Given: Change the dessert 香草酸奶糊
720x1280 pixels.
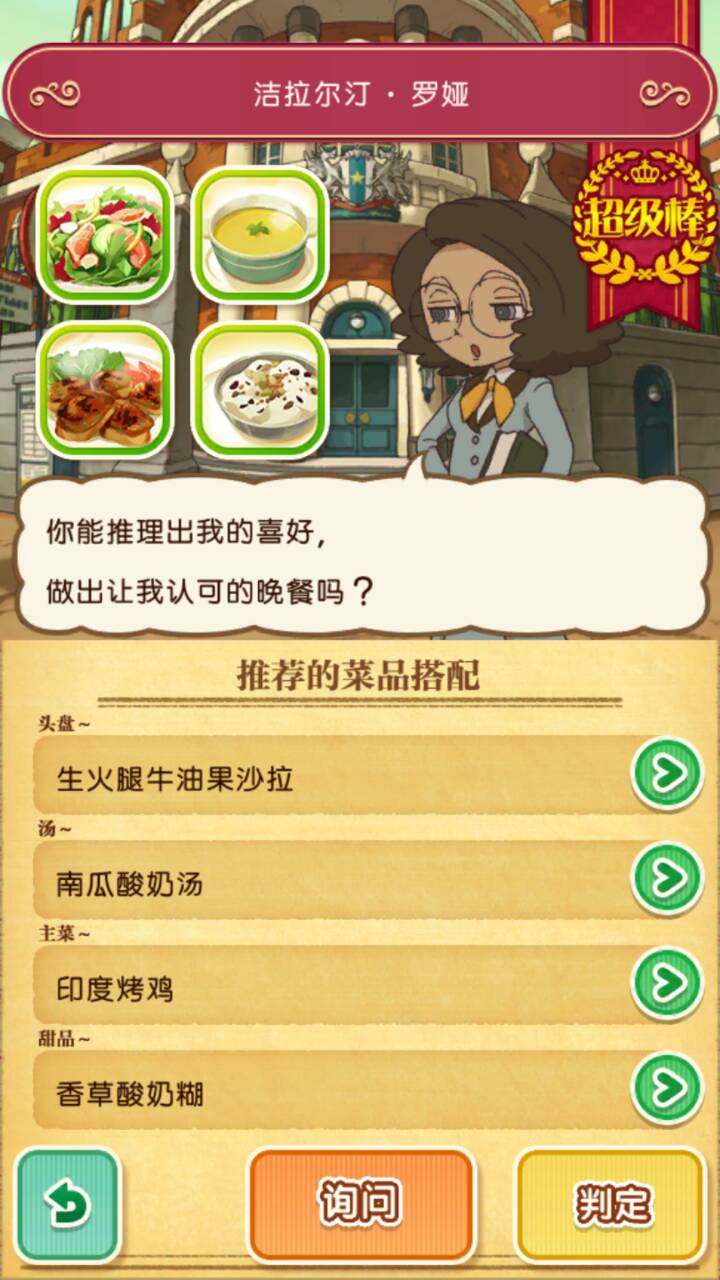Looking at the screenshot, I should [x=667, y=1090].
